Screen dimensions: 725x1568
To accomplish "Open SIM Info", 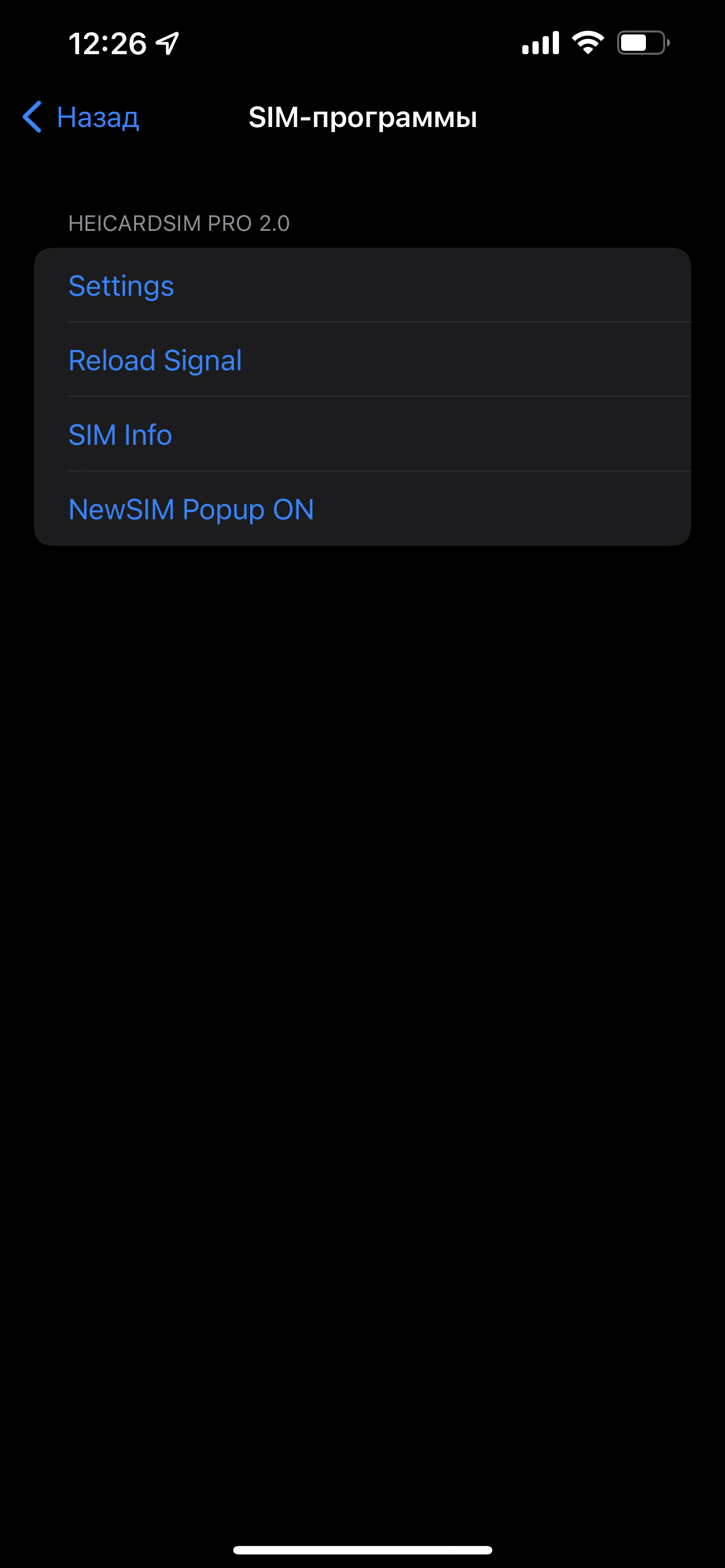I will pyautogui.click(x=362, y=434).
